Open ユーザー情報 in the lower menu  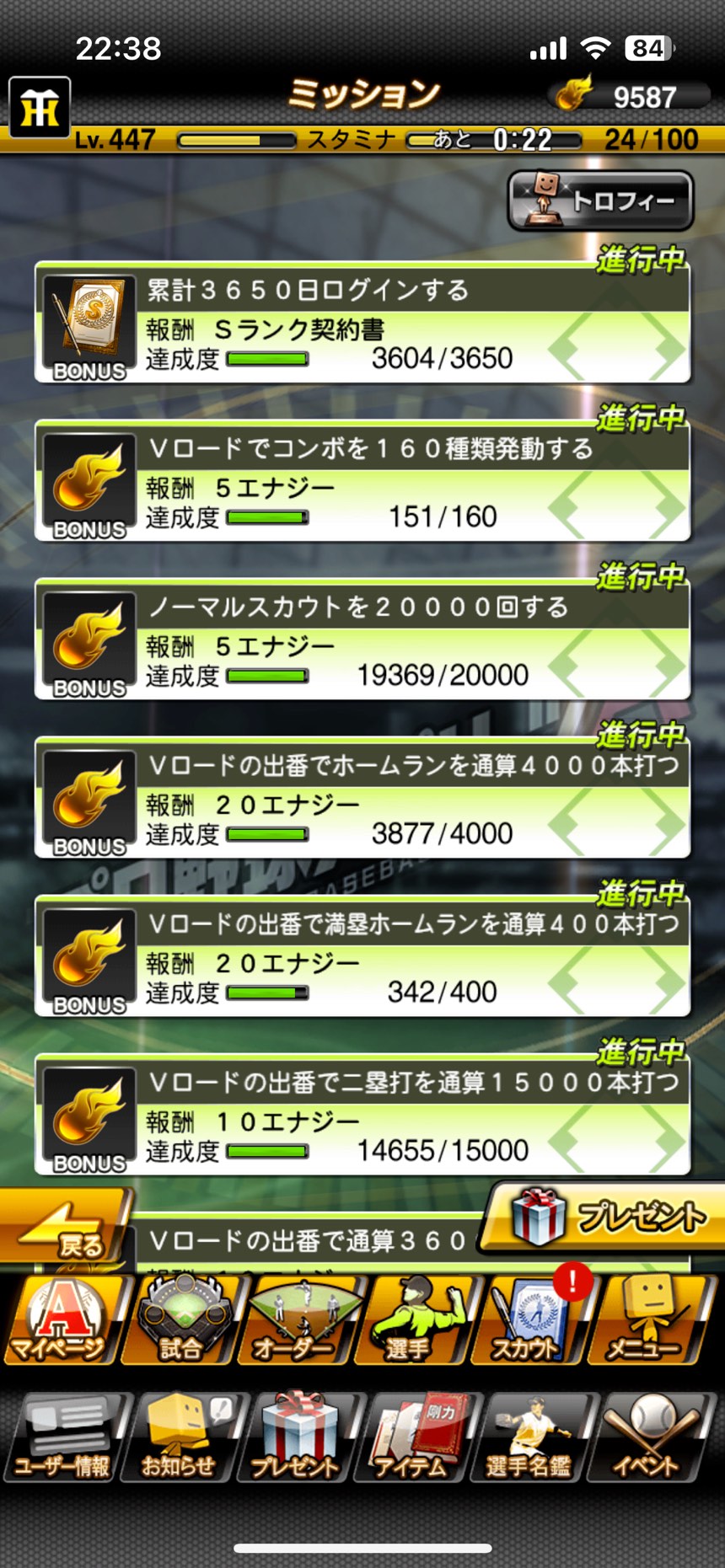tap(64, 1437)
